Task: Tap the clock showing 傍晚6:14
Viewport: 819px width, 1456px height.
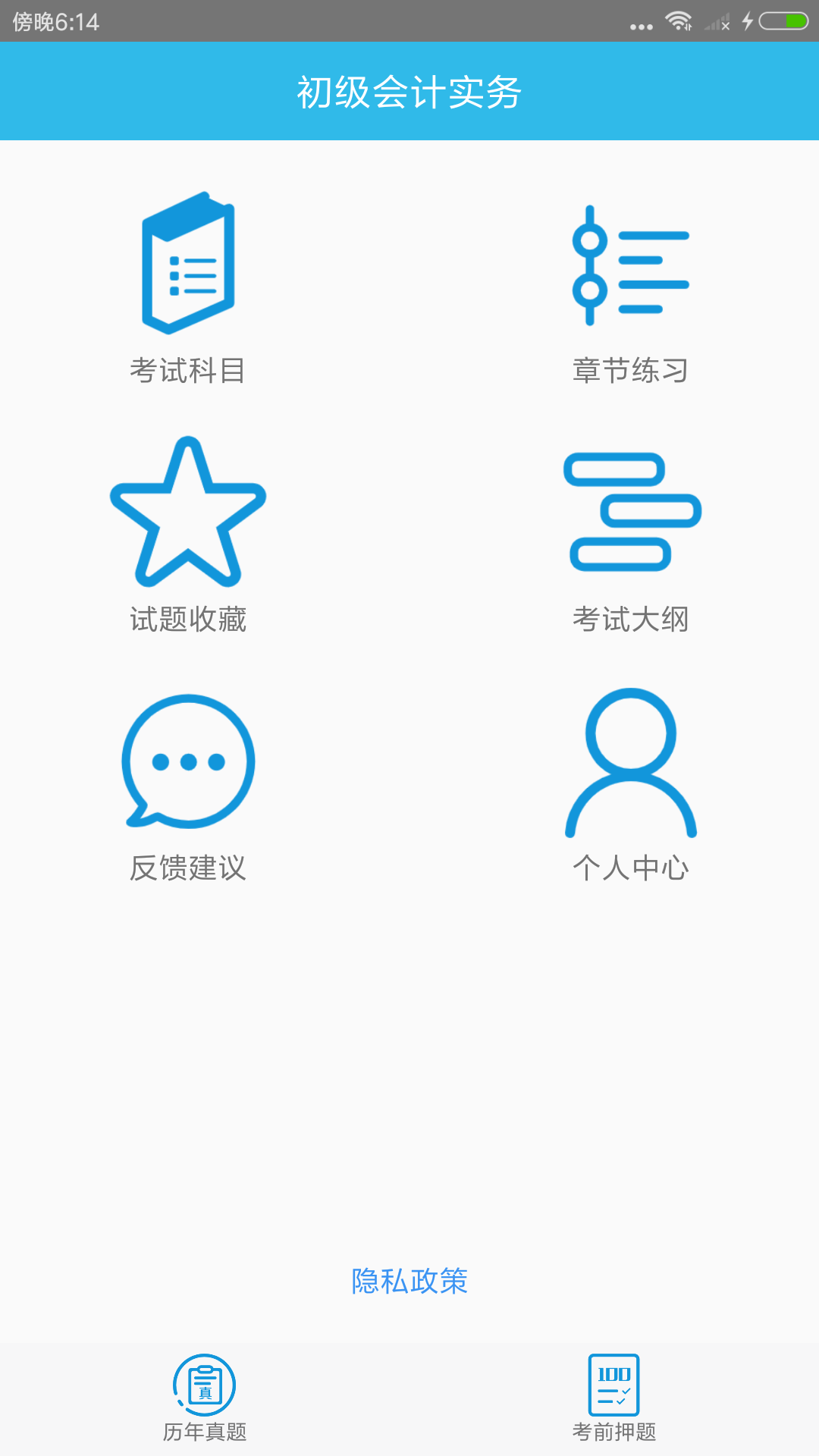Action: click(x=53, y=22)
